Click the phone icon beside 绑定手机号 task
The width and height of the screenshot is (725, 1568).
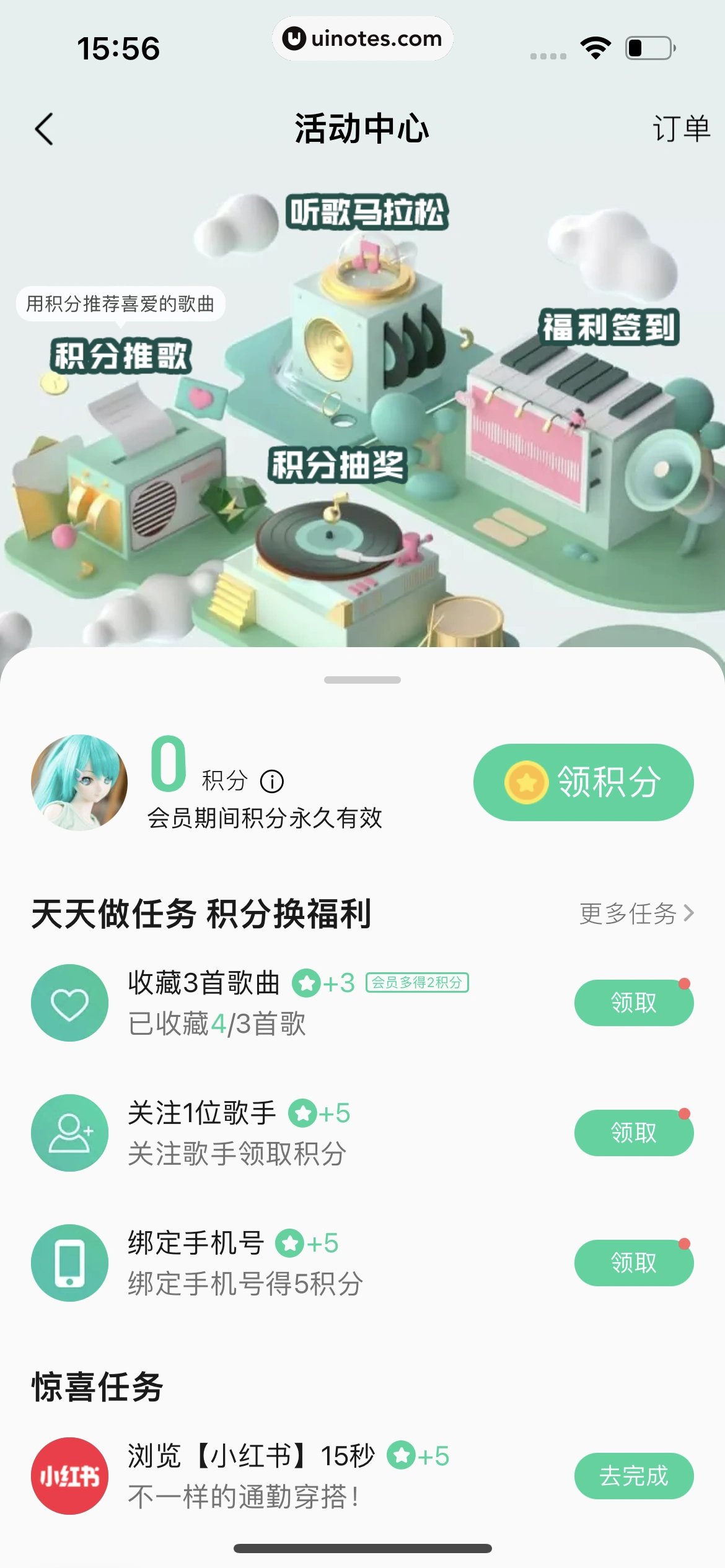[x=69, y=1262]
